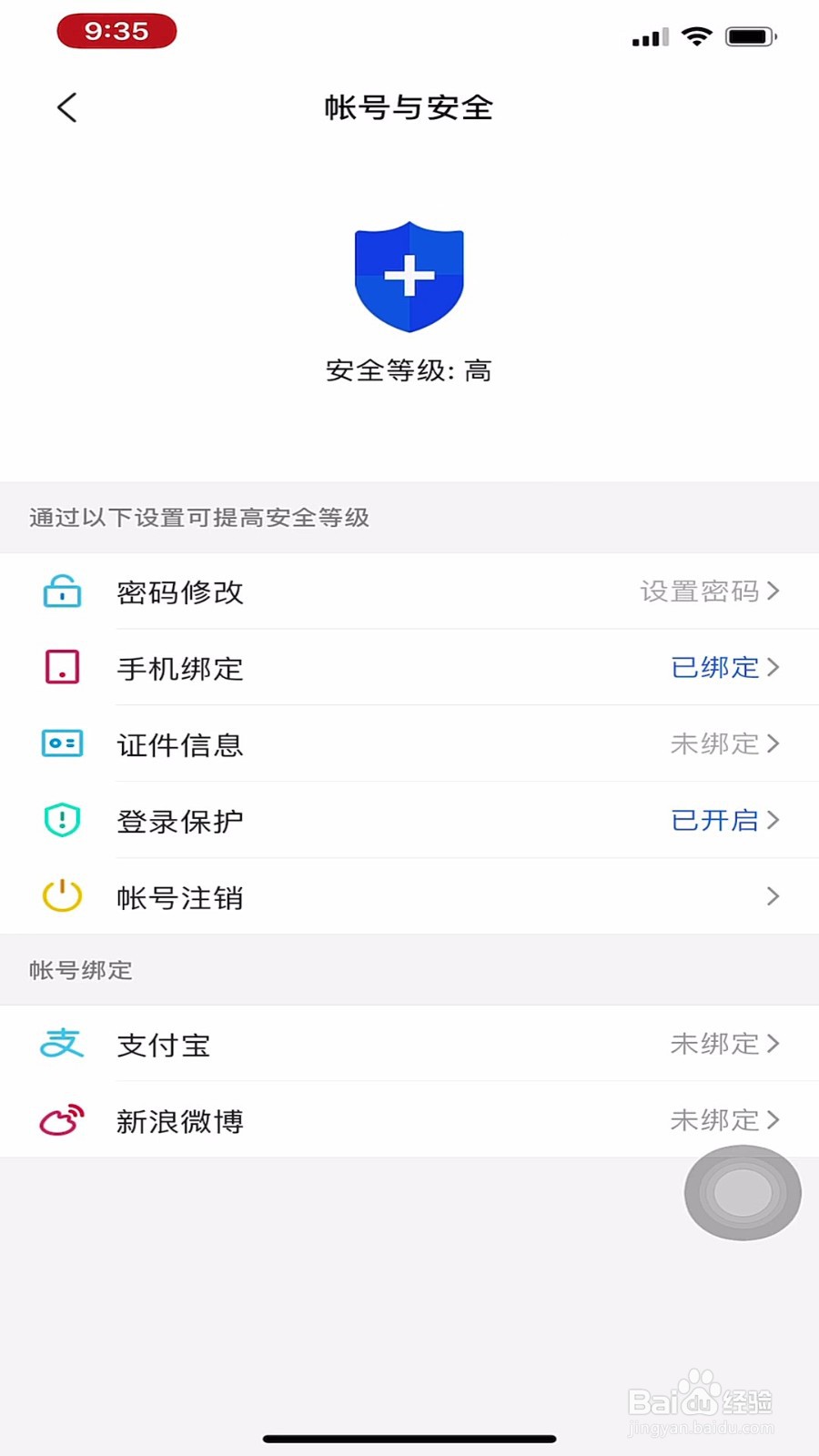Open the 手机绑定 row
This screenshot has width=819, height=1456.
tap(409, 668)
